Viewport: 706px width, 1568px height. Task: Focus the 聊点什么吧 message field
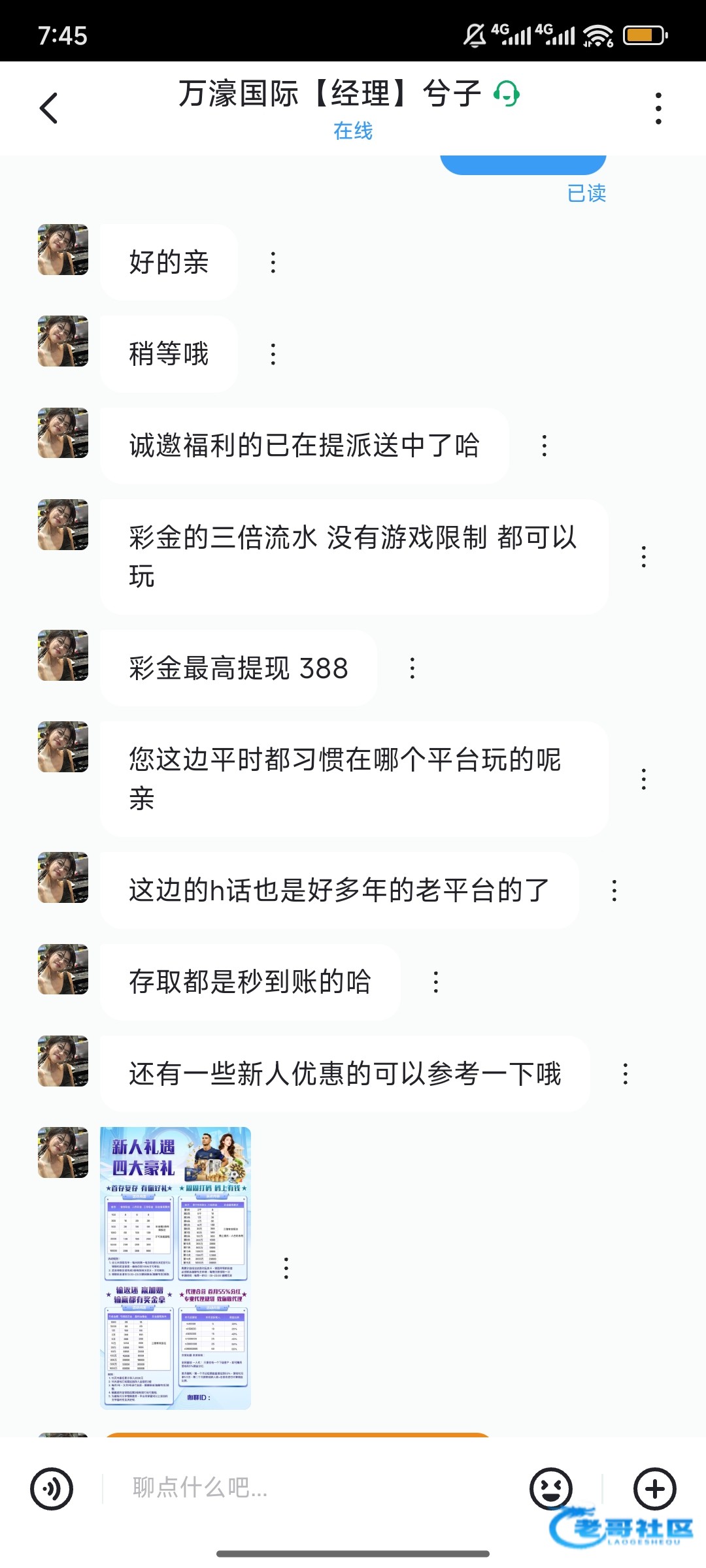[307, 1488]
